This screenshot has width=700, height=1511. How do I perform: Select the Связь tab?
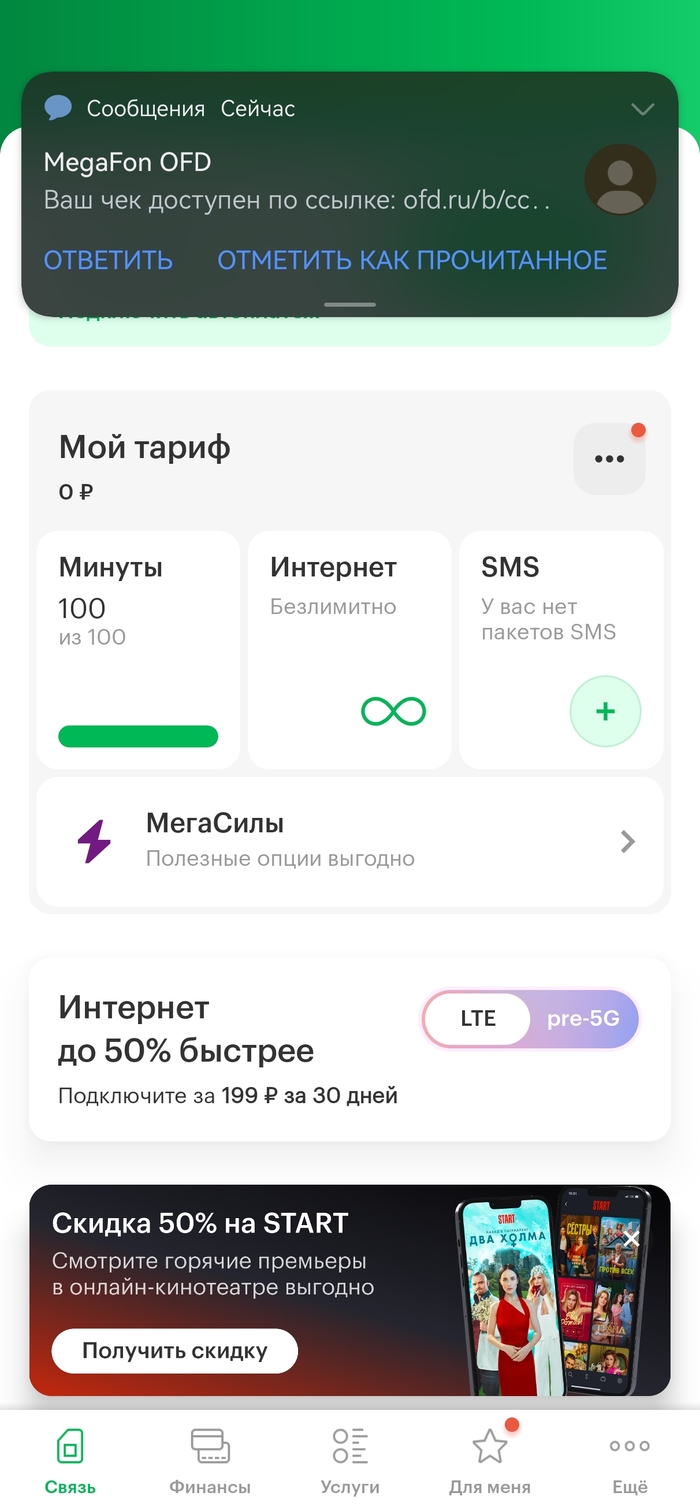pyautogui.click(x=70, y=1460)
